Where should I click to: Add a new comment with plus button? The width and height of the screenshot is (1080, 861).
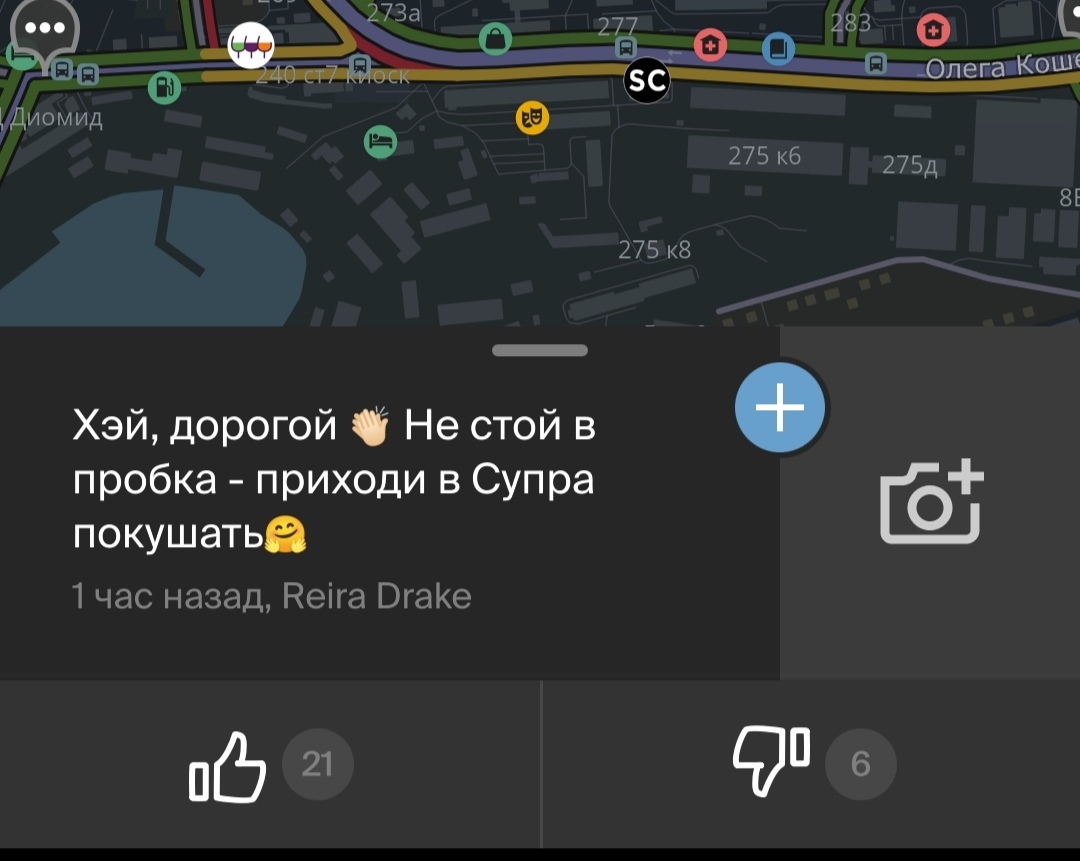[780, 408]
